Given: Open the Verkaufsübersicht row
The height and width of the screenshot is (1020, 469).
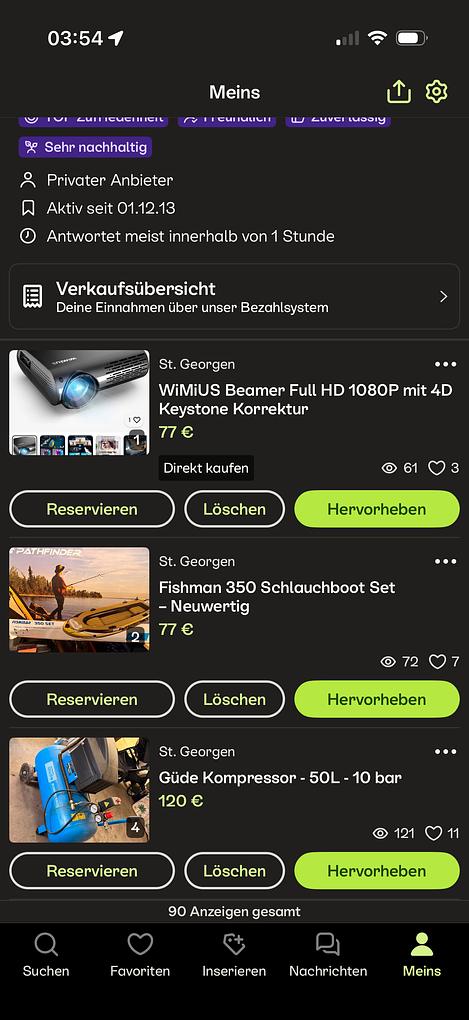Looking at the screenshot, I should (234, 297).
